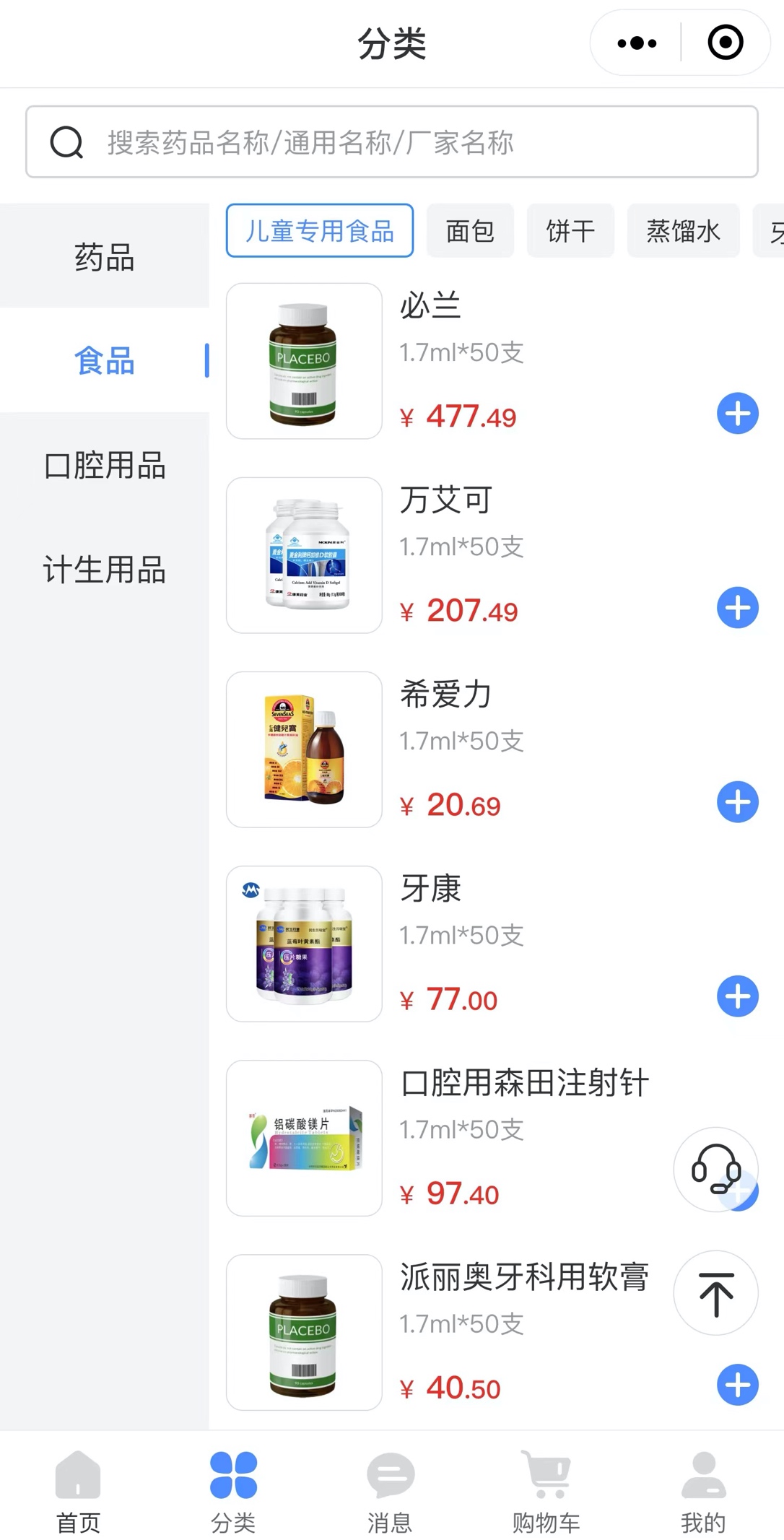Select the 药品 category in the sidebar
This screenshot has height=1540, width=784.
point(105,257)
